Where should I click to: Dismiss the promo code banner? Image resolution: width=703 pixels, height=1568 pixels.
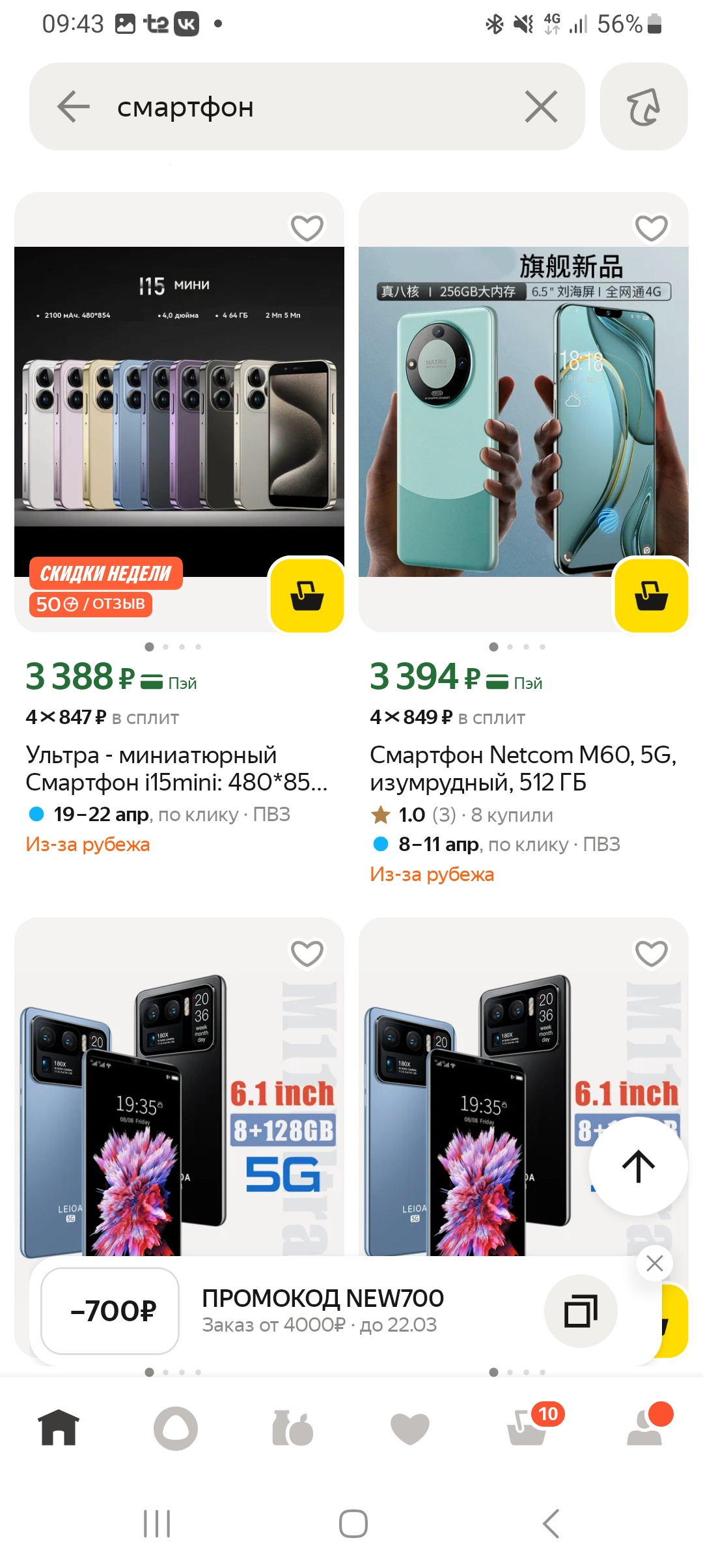(x=655, y=1263)
